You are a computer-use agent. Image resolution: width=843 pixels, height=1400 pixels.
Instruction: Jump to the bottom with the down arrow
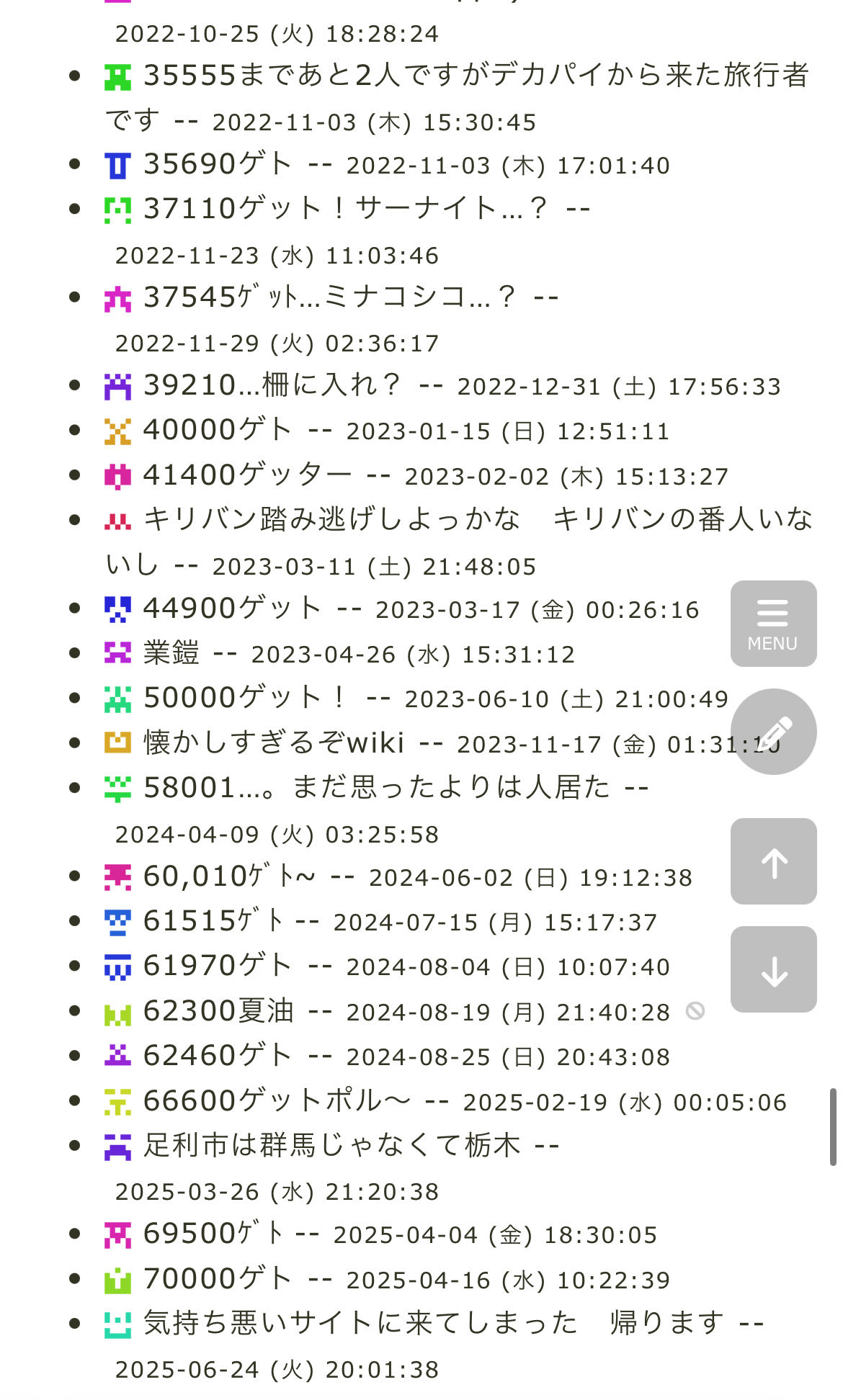pos(773,969)
